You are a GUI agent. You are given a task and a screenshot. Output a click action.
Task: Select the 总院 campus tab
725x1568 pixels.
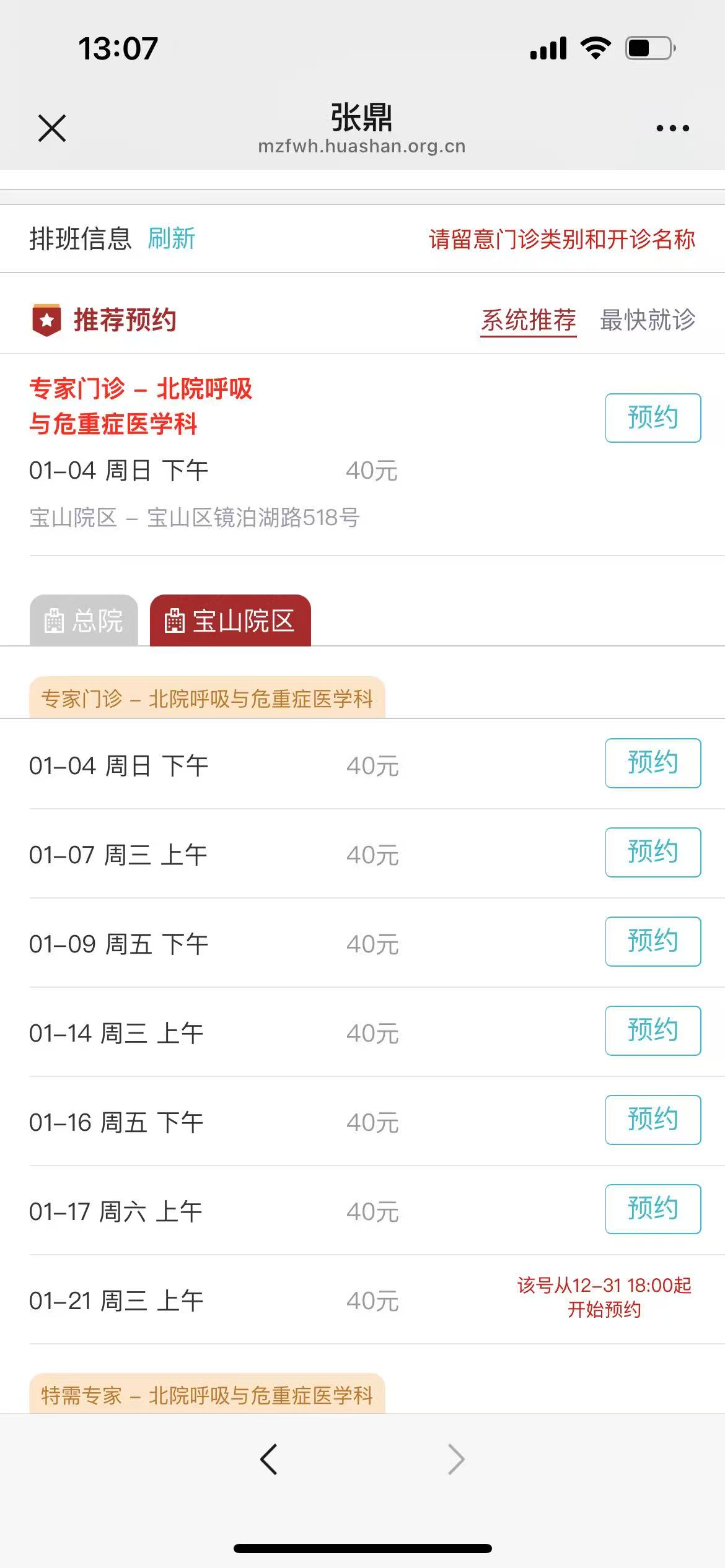point(84,621)
